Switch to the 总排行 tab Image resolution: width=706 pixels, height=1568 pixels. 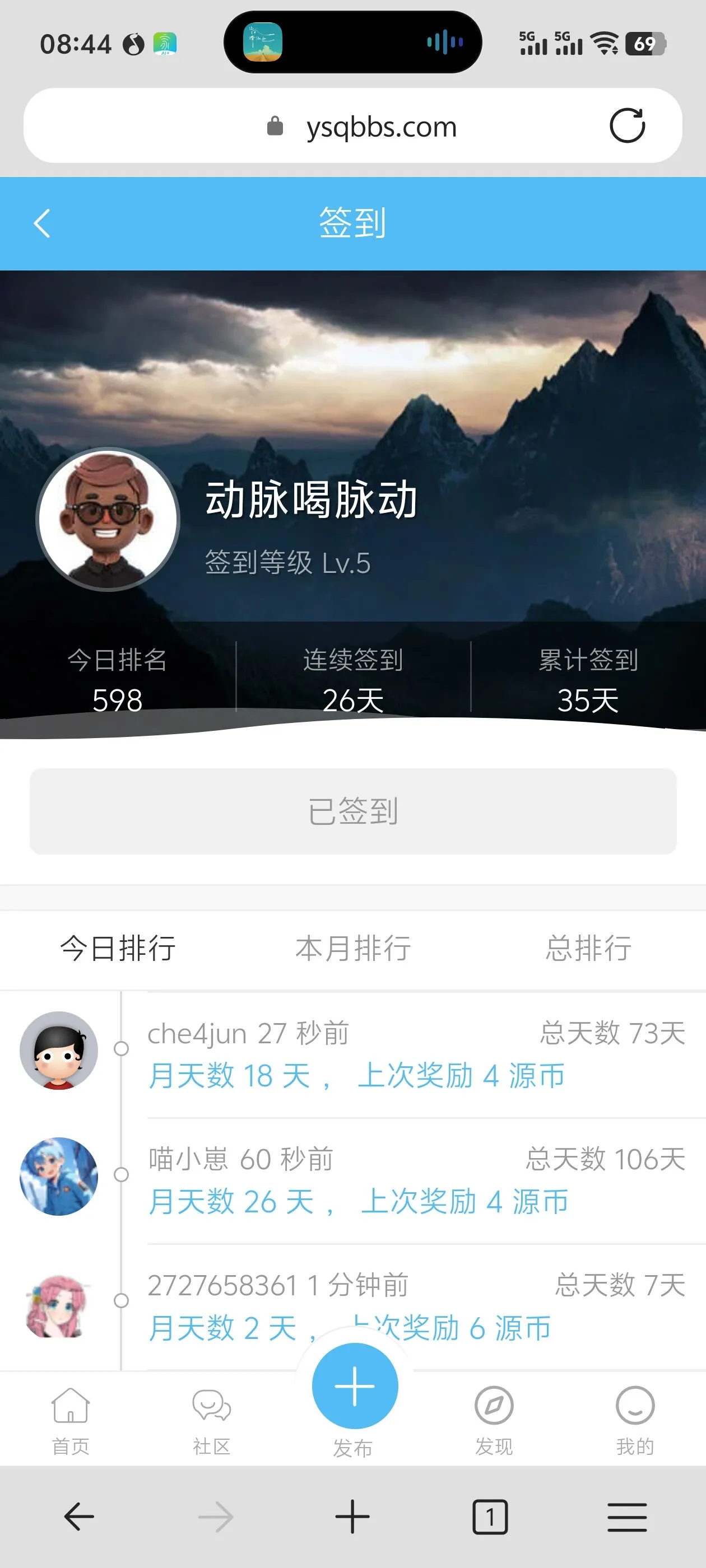(x=588, y=948)
